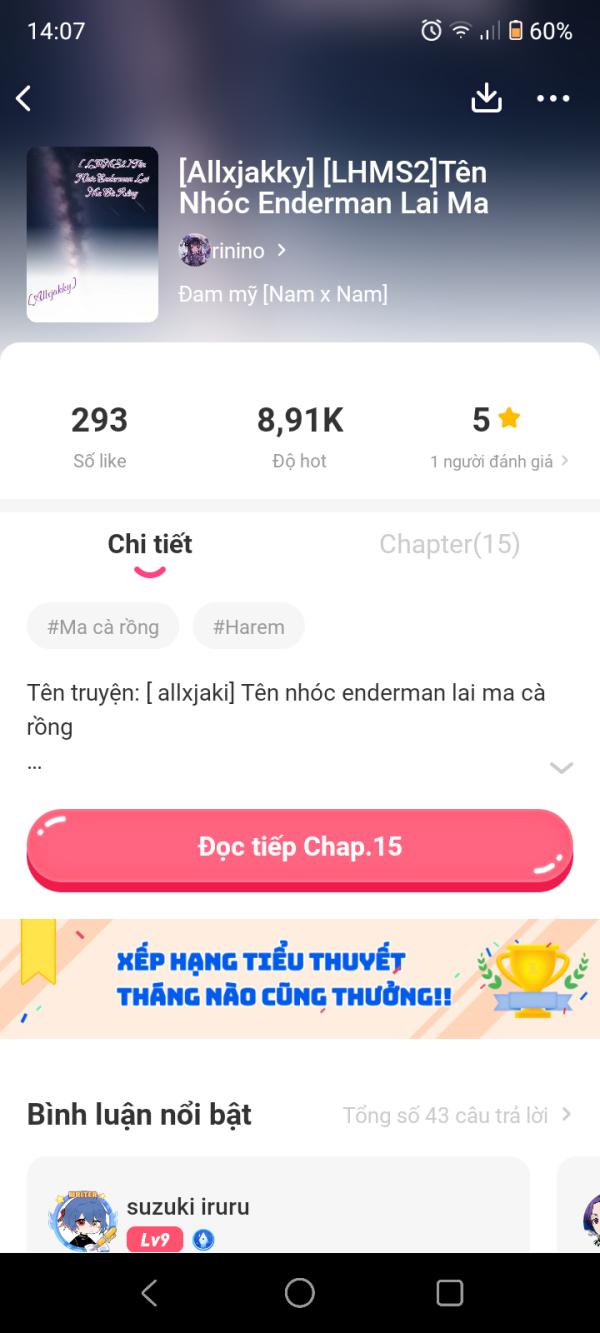
Task: View the 1 người đánh giá ratings
Action: (x=499, y=461)
